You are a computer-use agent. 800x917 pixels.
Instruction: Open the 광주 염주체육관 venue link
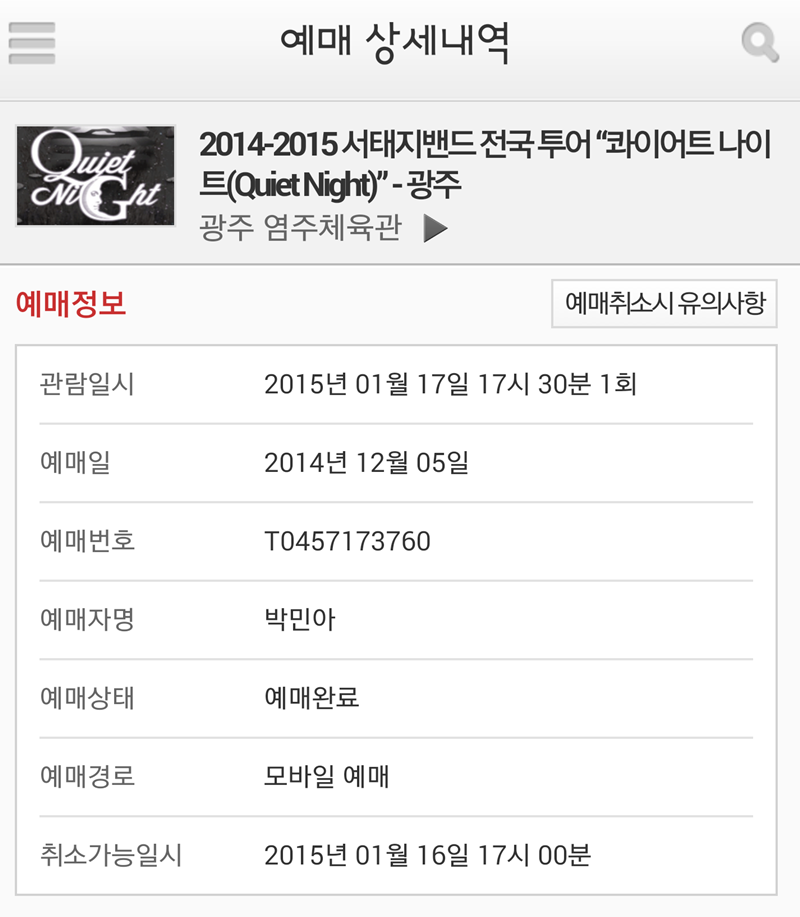coord(322,228)
